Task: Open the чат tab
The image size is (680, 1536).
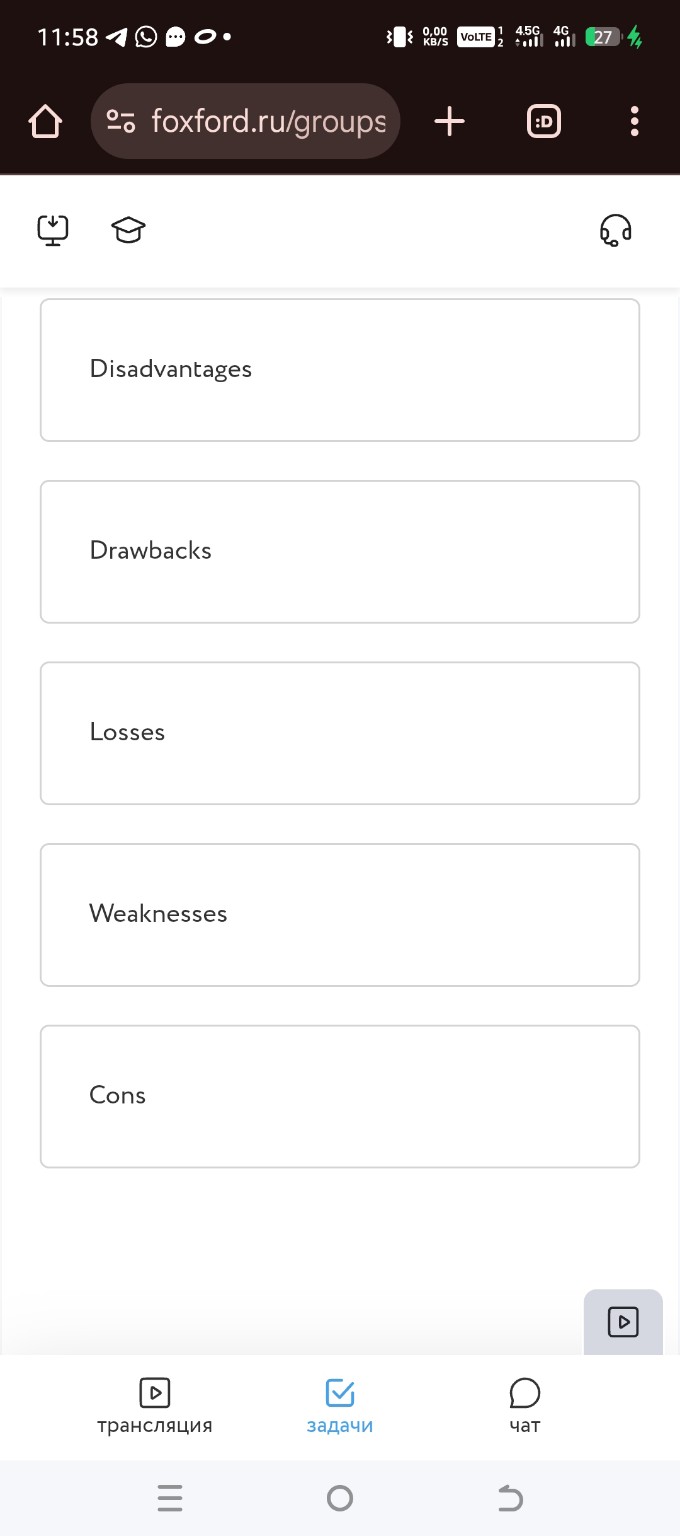Action: (524, 1406)
